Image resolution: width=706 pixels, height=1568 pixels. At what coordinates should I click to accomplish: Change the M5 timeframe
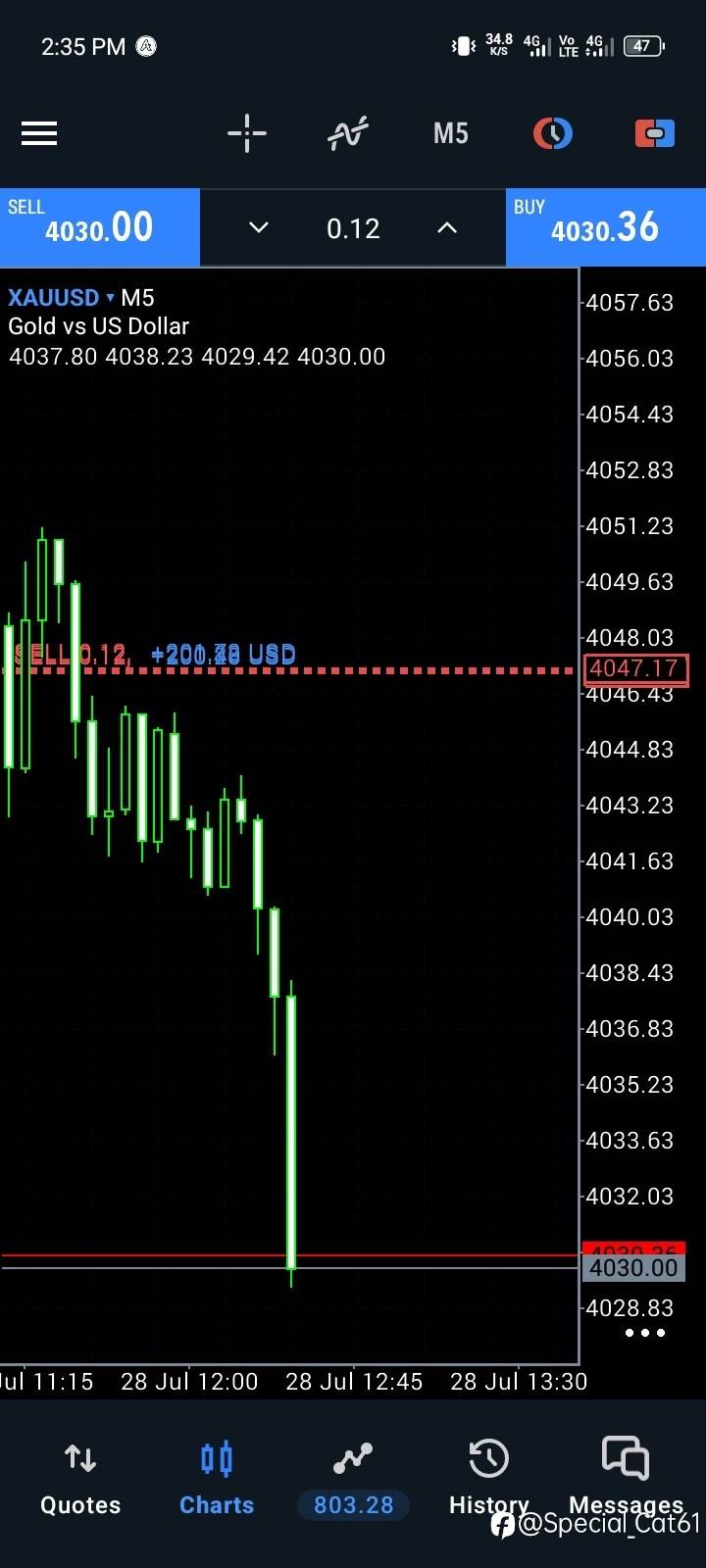tap(451, 133)
